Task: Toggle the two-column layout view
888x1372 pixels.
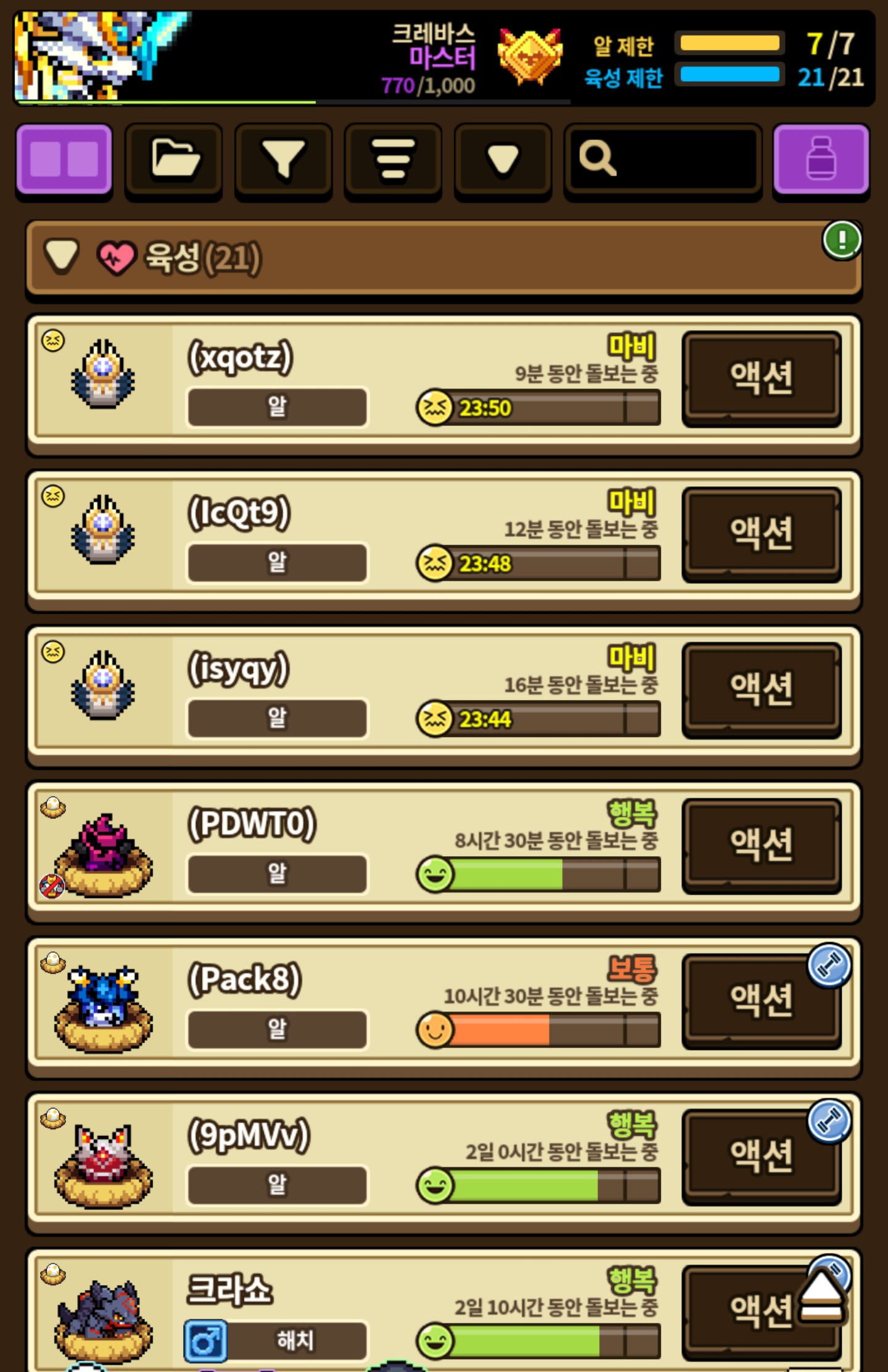Action: [64, 159]
